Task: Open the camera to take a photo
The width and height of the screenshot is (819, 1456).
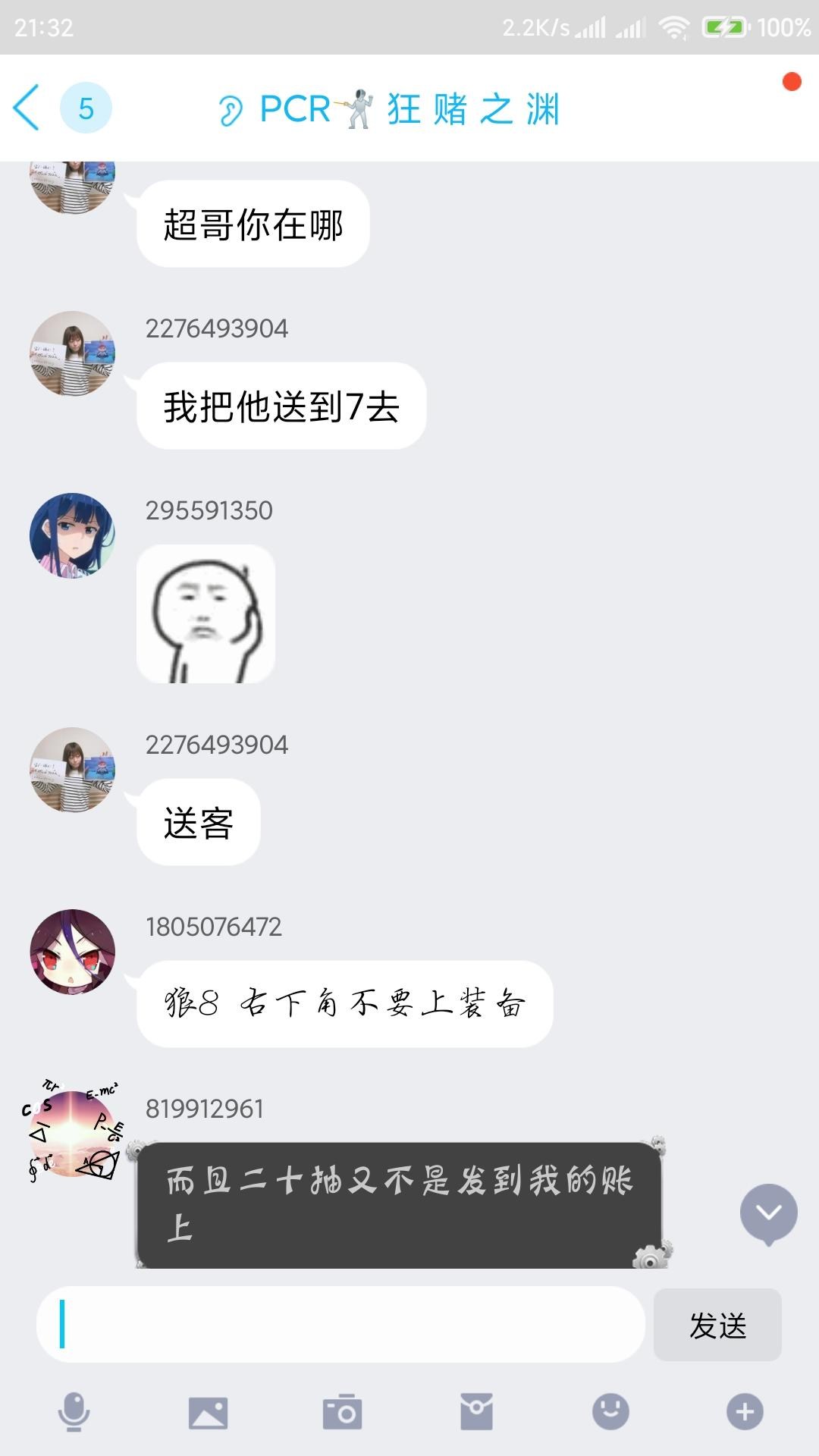Action: [342, 1412]
